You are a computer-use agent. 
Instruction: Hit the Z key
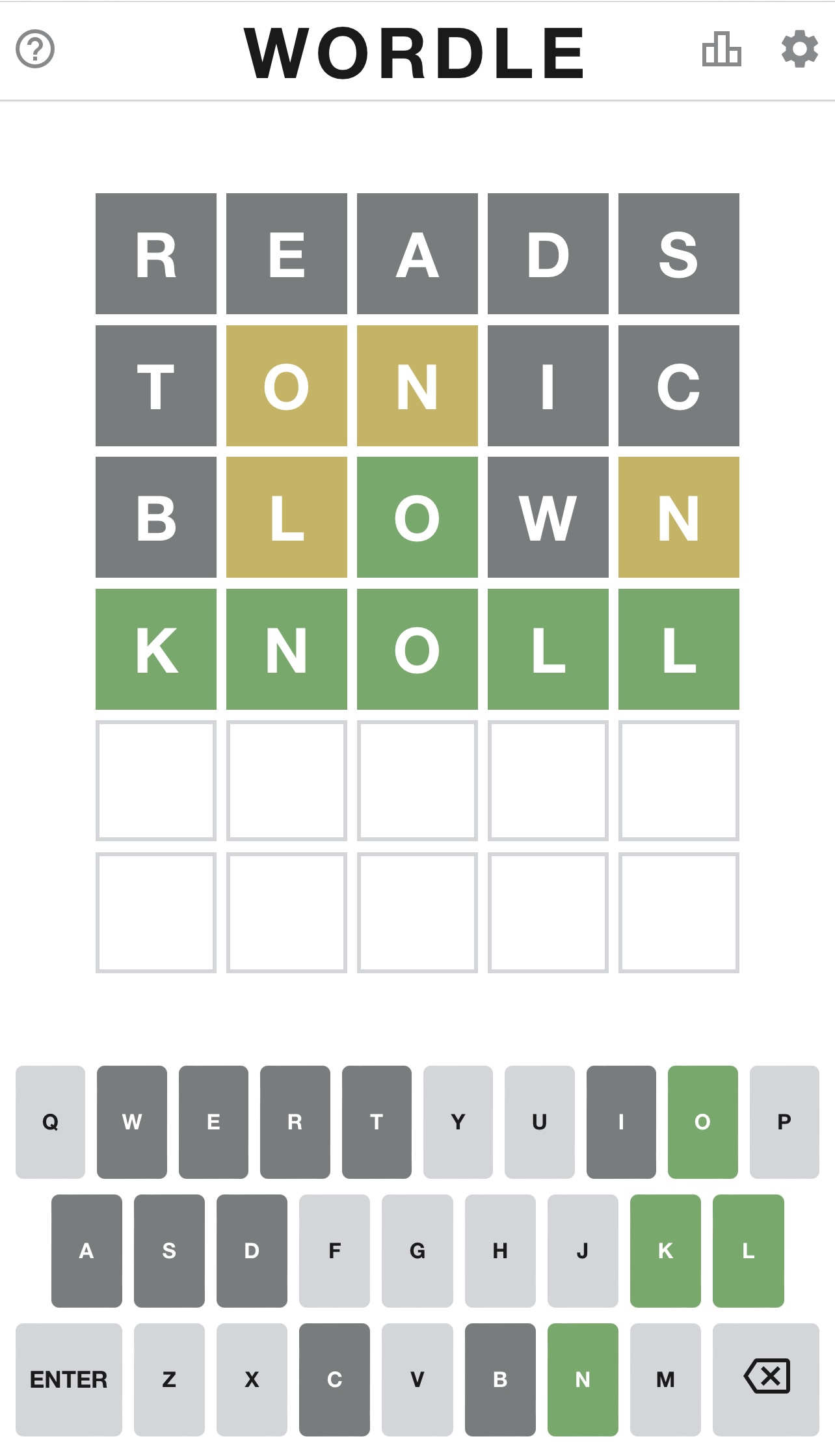click(169, 1379)
